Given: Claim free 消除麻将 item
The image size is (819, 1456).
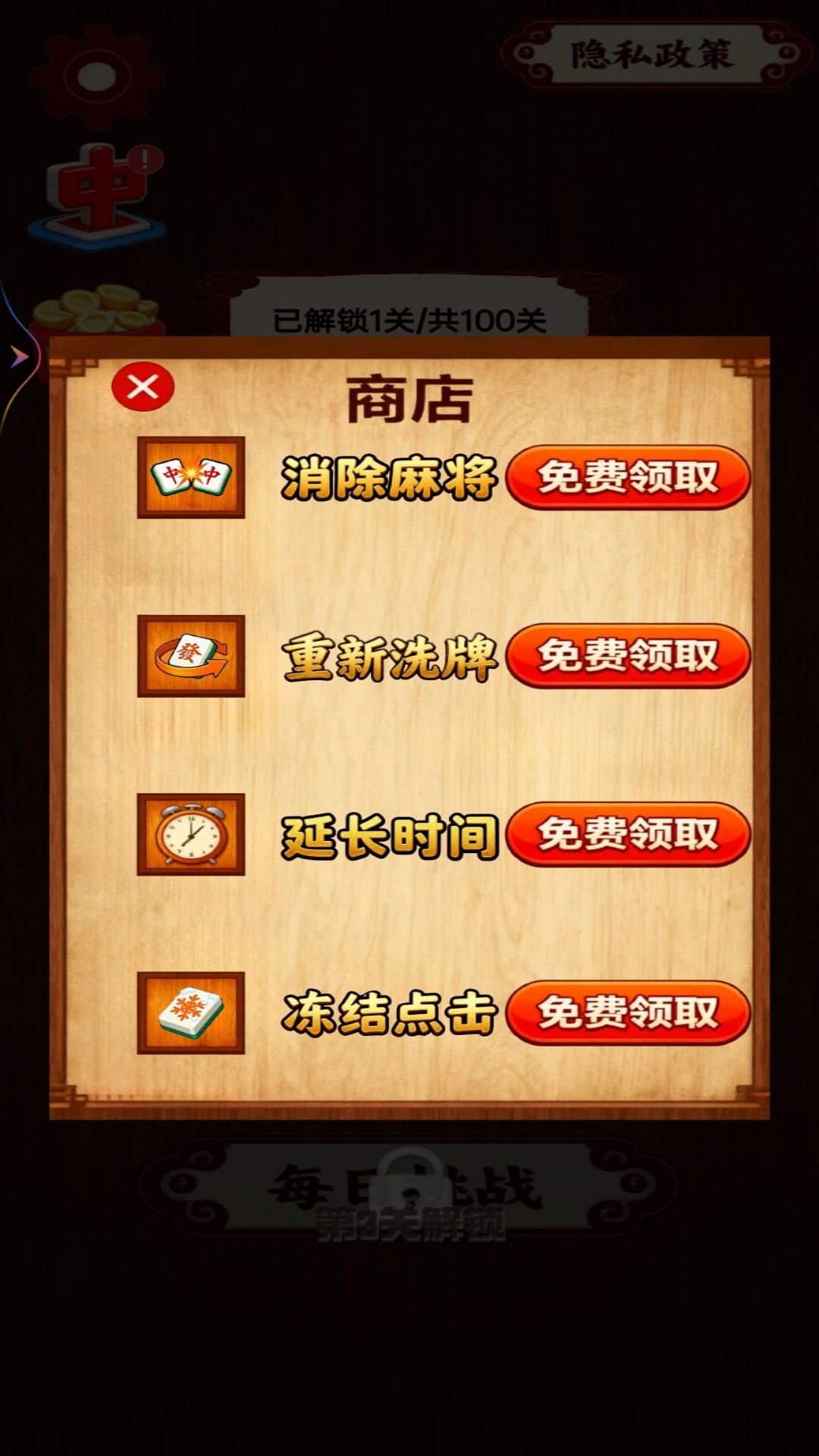Looking at the screenshot, I should click(x=628, y=477).
